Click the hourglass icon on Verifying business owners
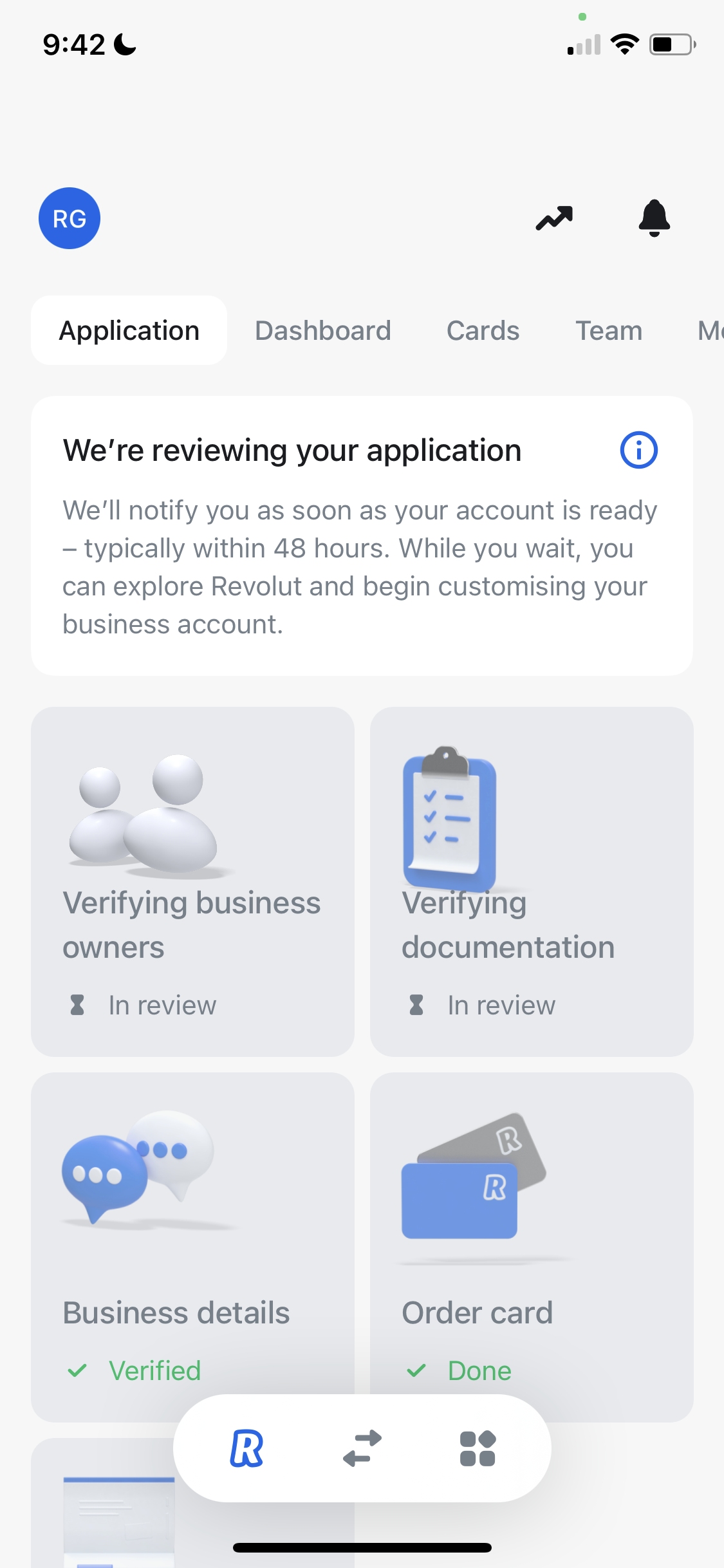The image size is (724, 1568). point(77,1004)
